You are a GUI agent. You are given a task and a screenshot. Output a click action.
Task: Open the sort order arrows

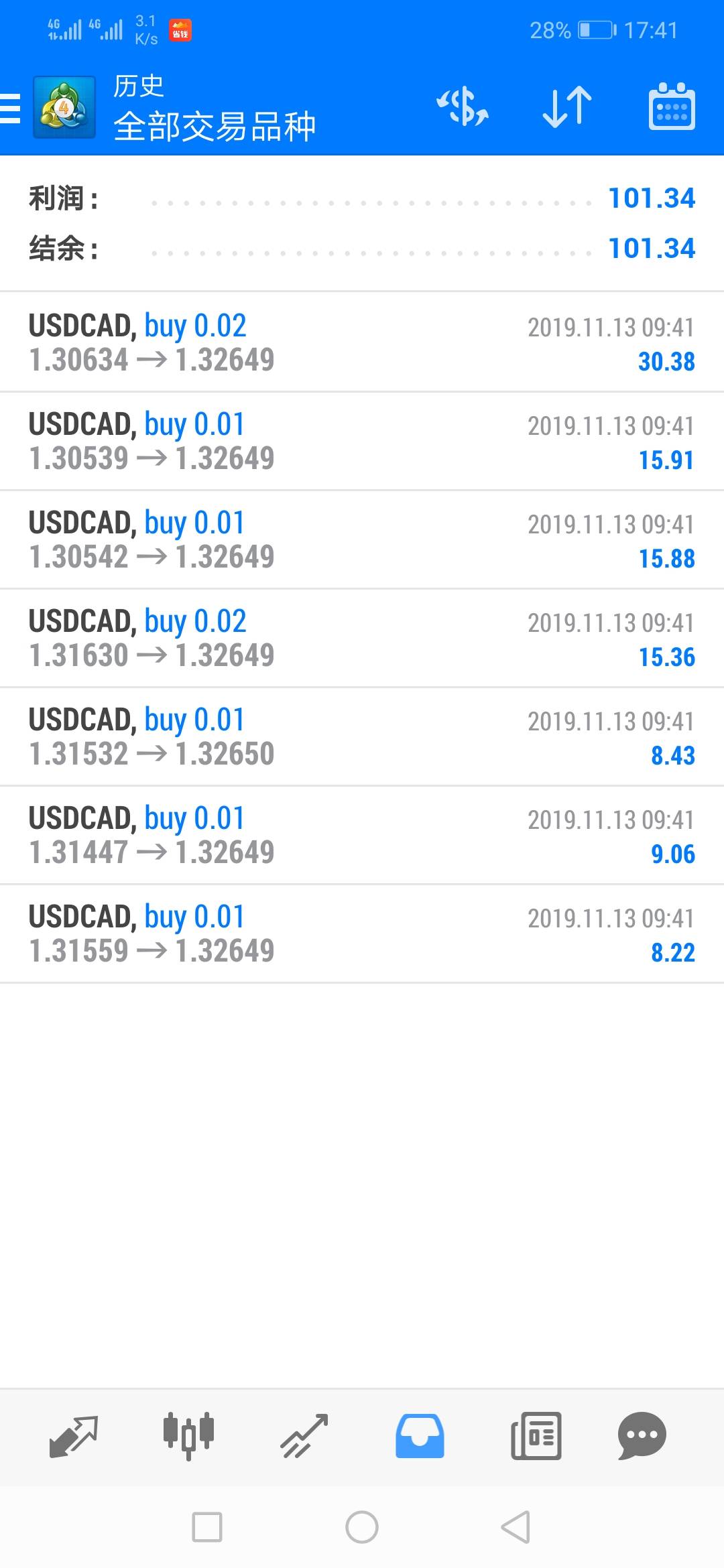coord(567,107)
